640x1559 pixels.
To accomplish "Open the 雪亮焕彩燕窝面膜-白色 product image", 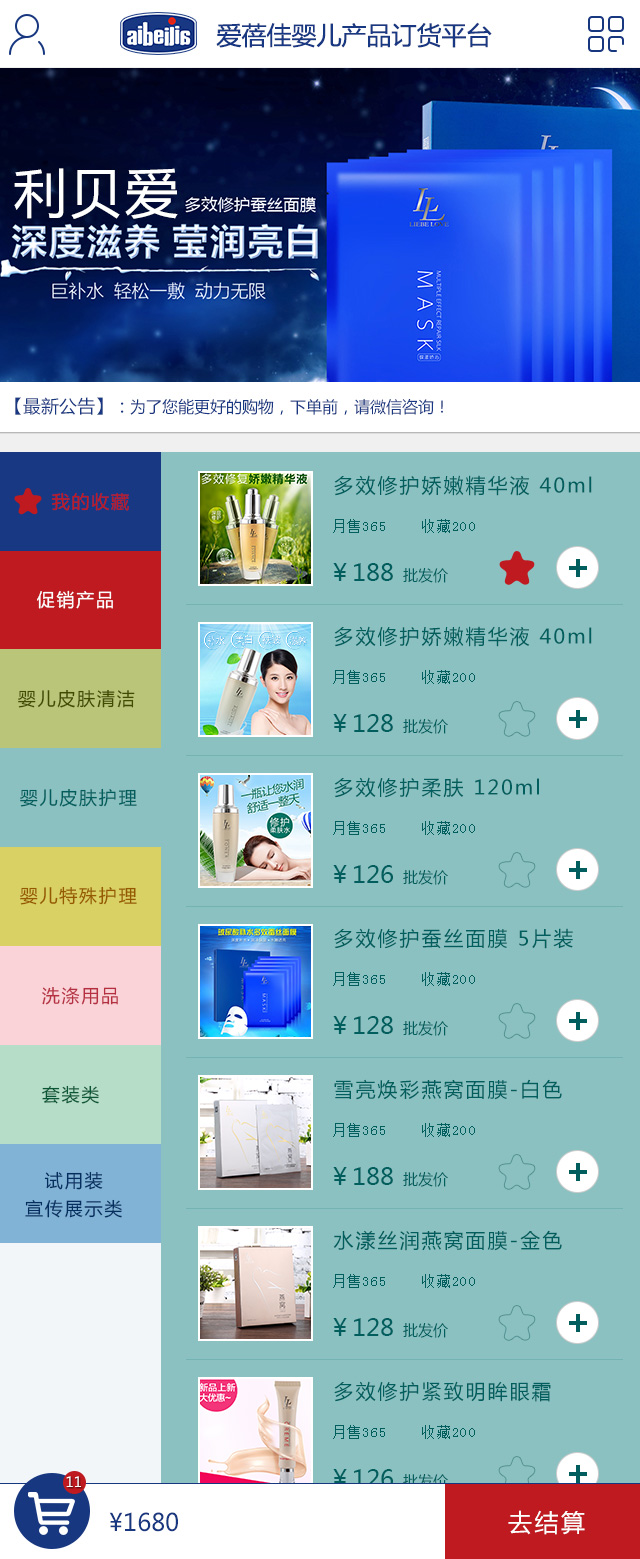I will (256, 1132).
